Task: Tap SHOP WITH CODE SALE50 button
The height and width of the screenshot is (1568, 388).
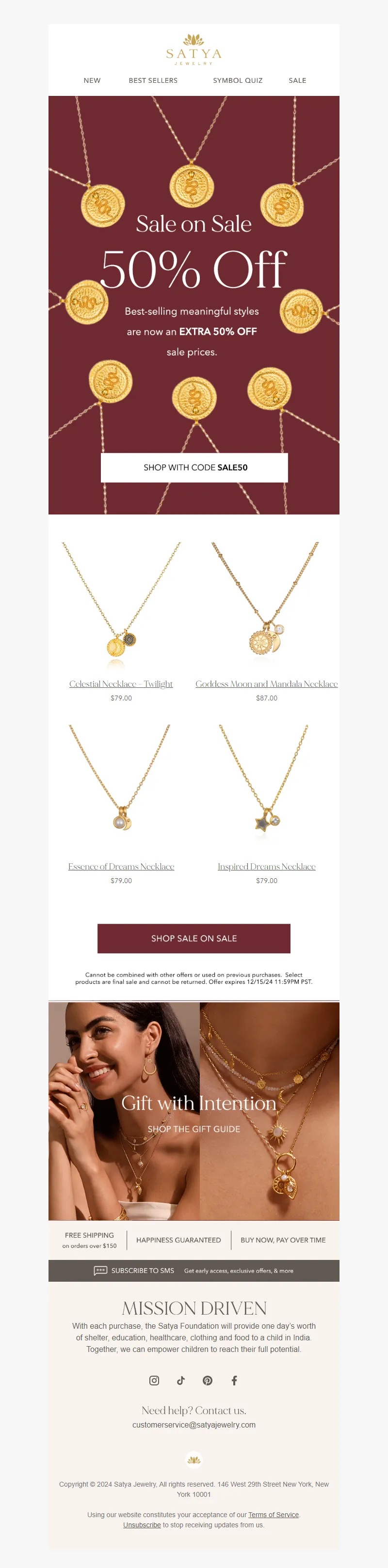Action: 194,467
